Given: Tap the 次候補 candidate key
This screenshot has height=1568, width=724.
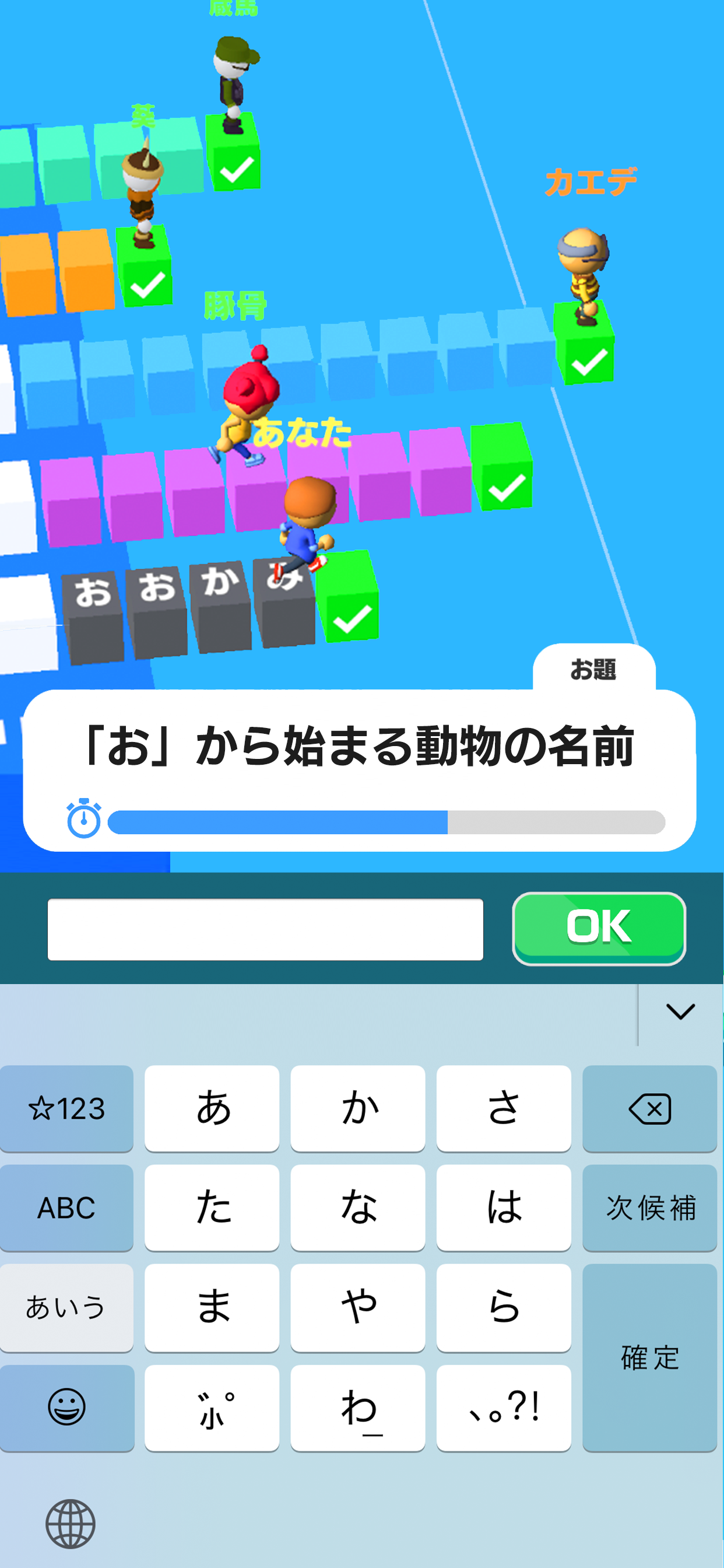Looking at the screenshot, I should (649, 1208).
